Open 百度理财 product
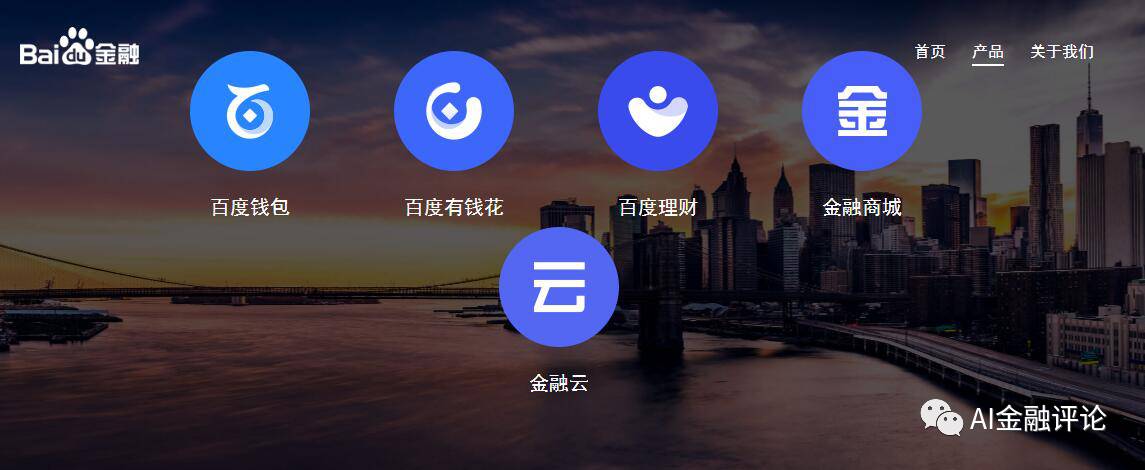The width and height of the screenshot is (1145, 470). pos(658,112)
